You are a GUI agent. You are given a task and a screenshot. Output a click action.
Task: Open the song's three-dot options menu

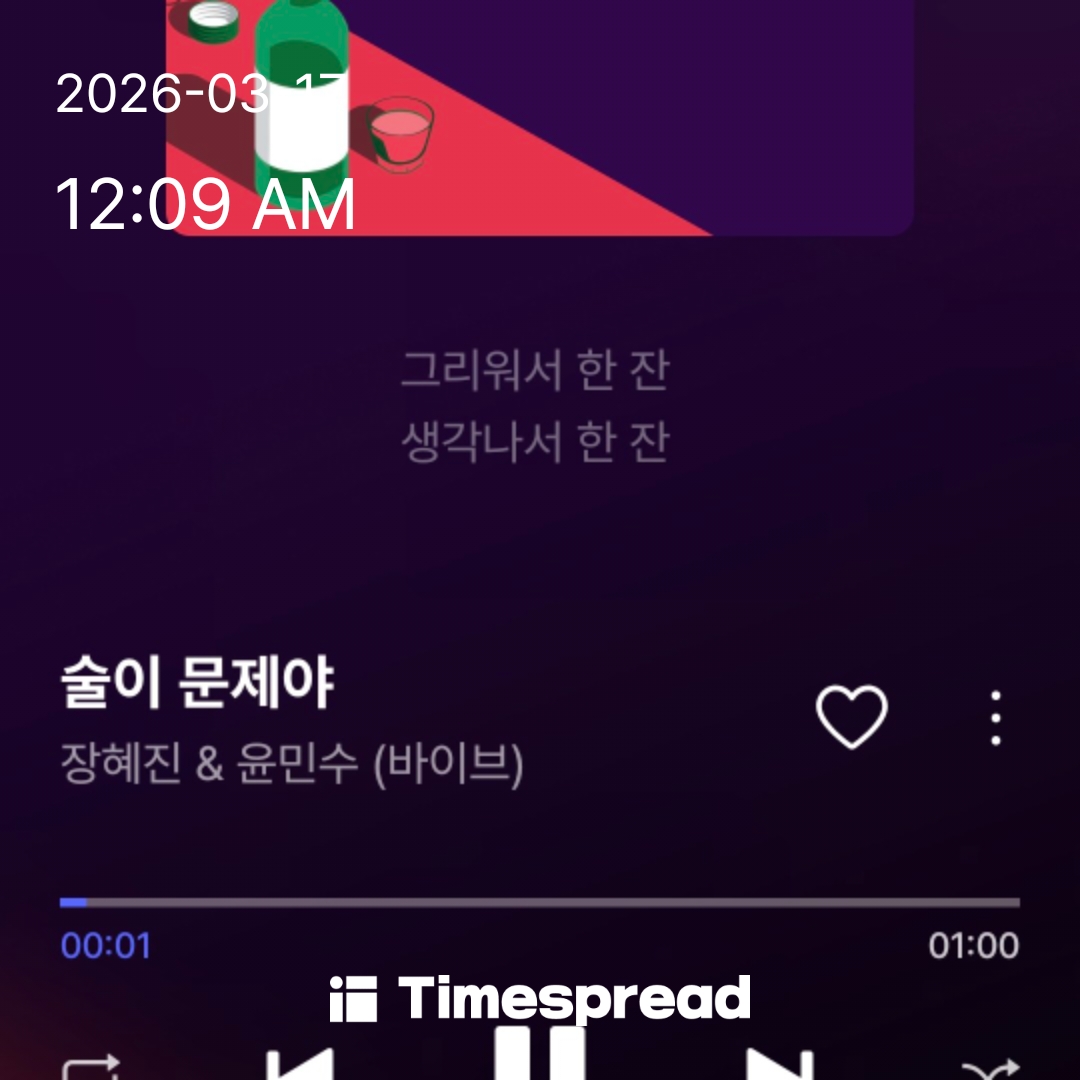pyautogui.click(x=994, y=717)
